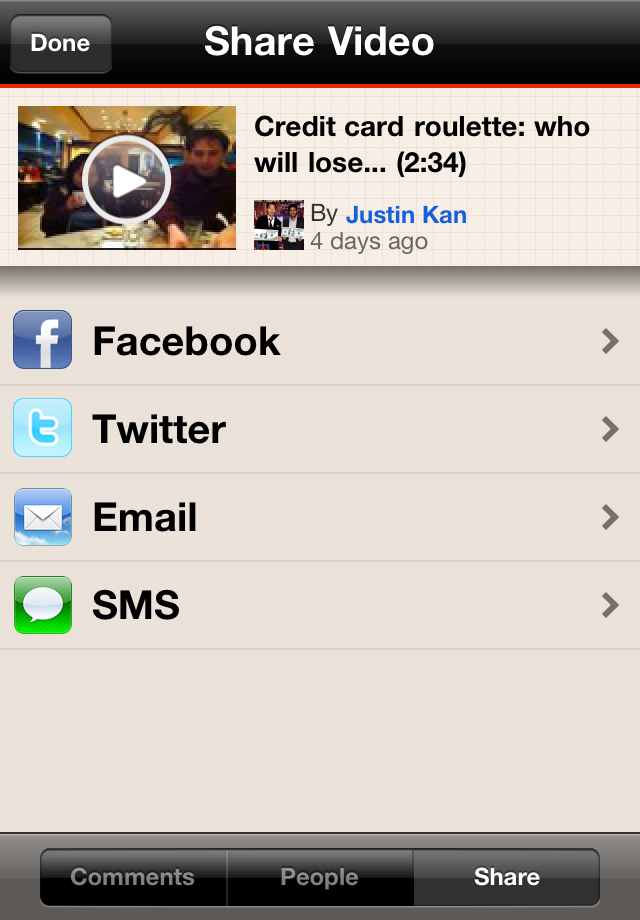Switch to the People tab
This screenshot has height=920, width=640.
320,877
